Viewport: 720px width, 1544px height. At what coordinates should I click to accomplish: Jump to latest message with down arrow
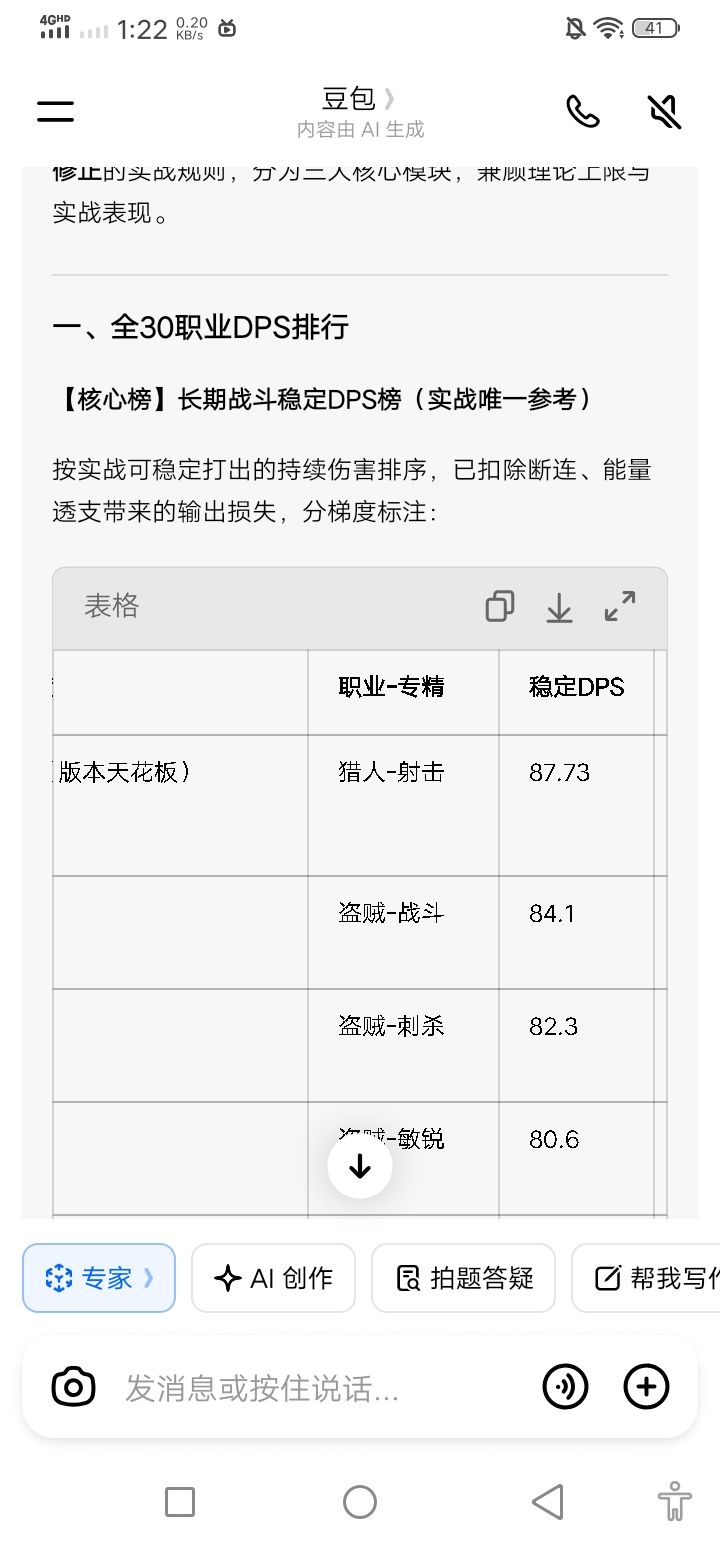click(x=359, y=1164)
